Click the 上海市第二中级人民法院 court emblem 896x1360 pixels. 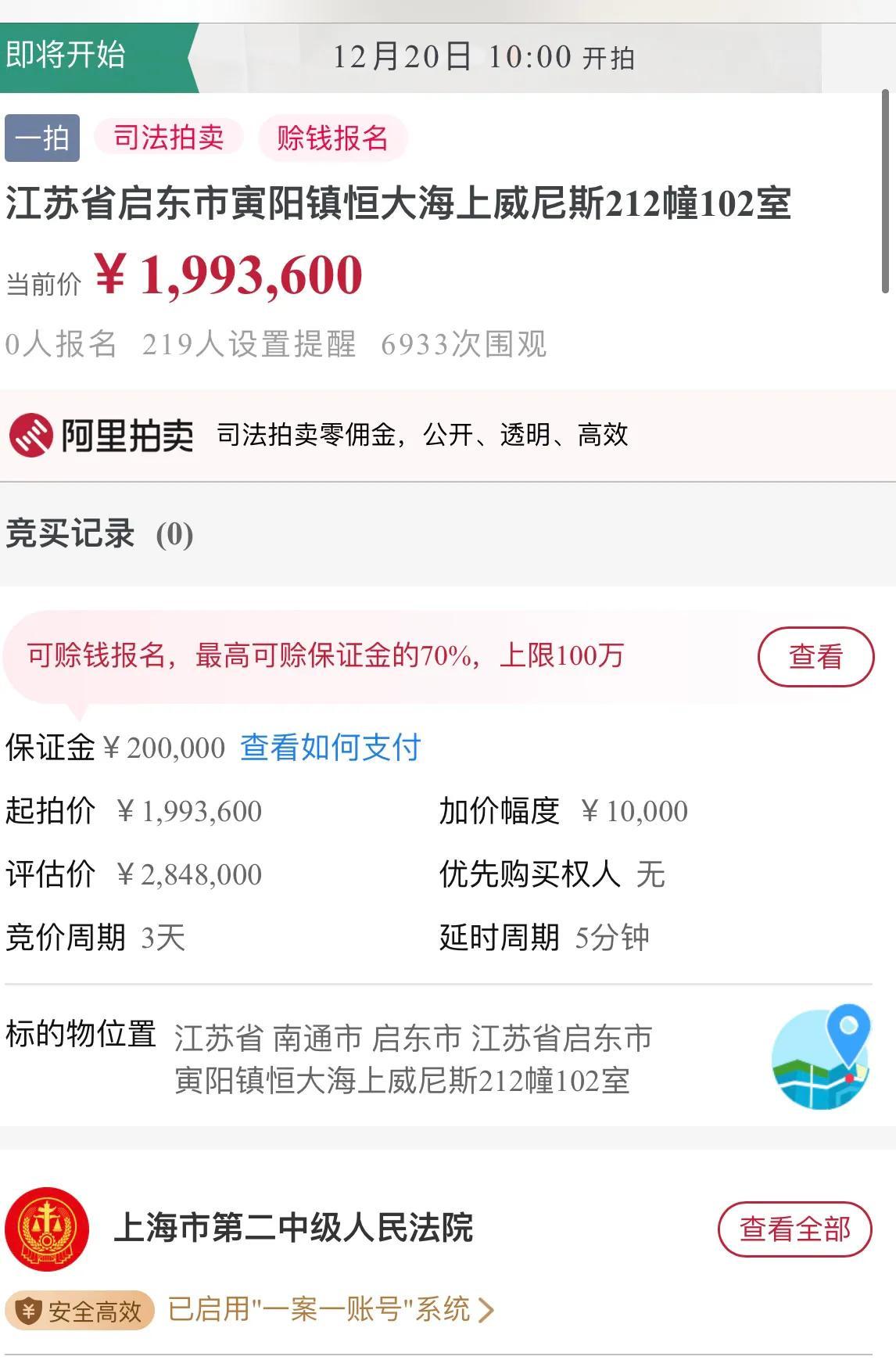(48, 1228)
